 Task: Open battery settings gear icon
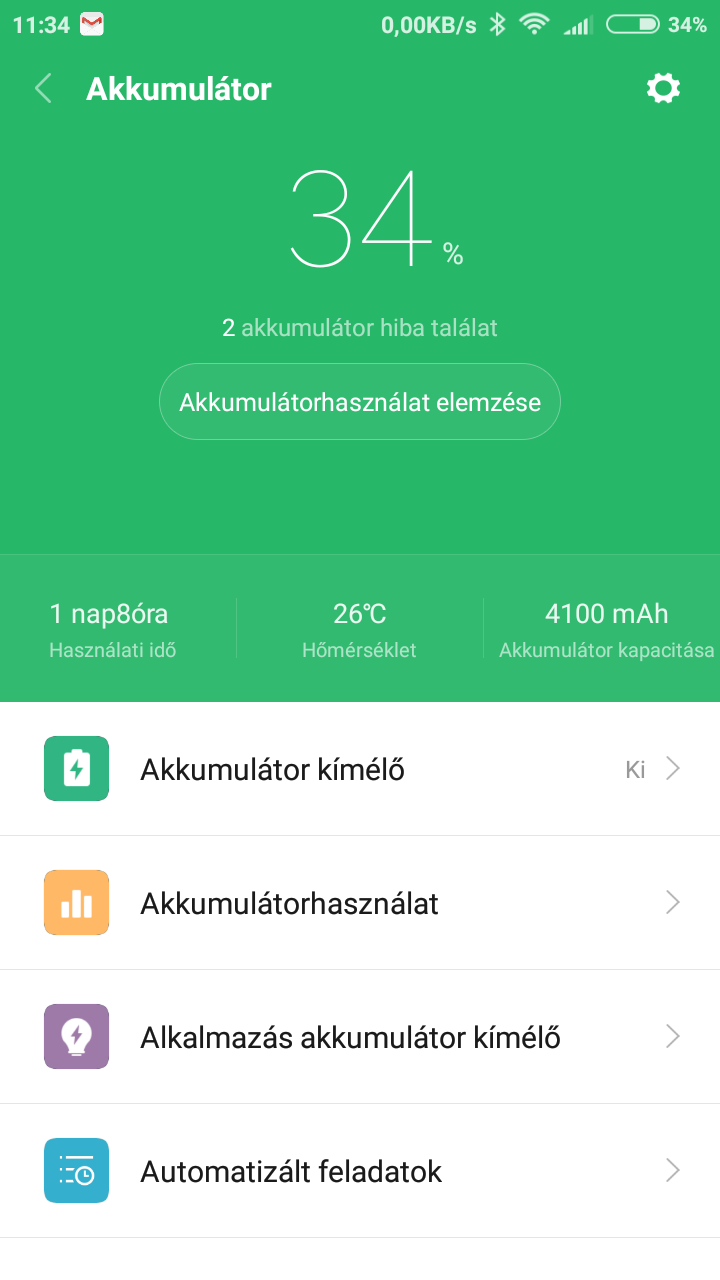(x=663, y=89)
